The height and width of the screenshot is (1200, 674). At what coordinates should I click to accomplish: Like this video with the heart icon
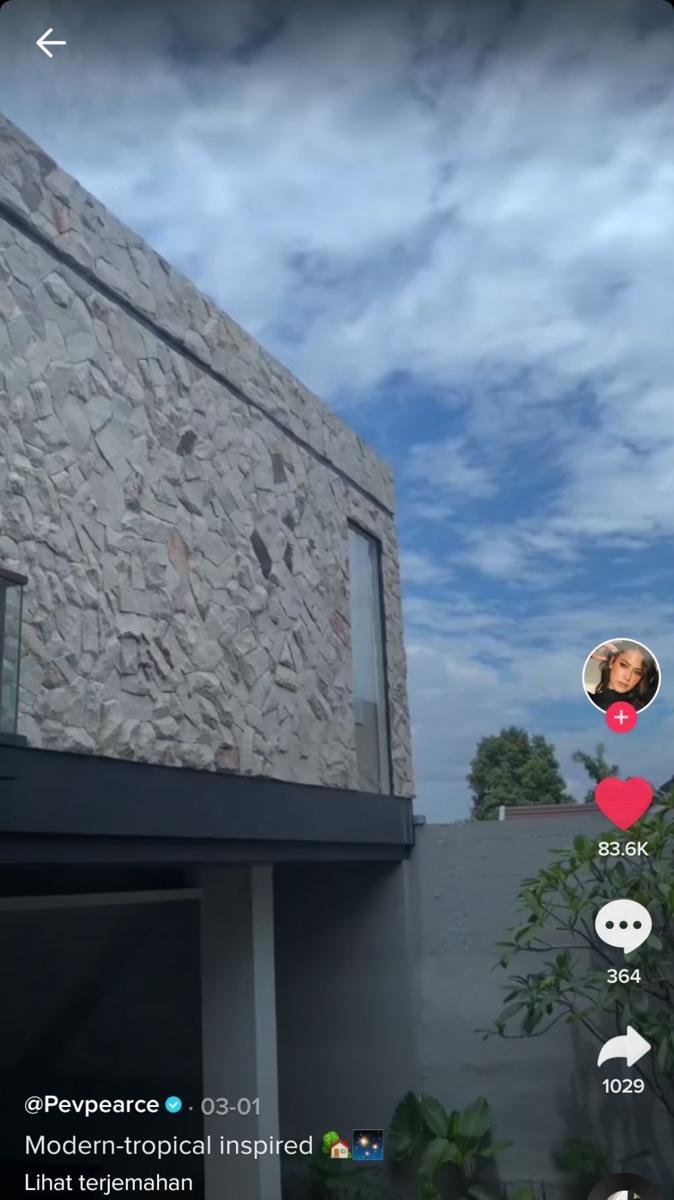(623, 803)
